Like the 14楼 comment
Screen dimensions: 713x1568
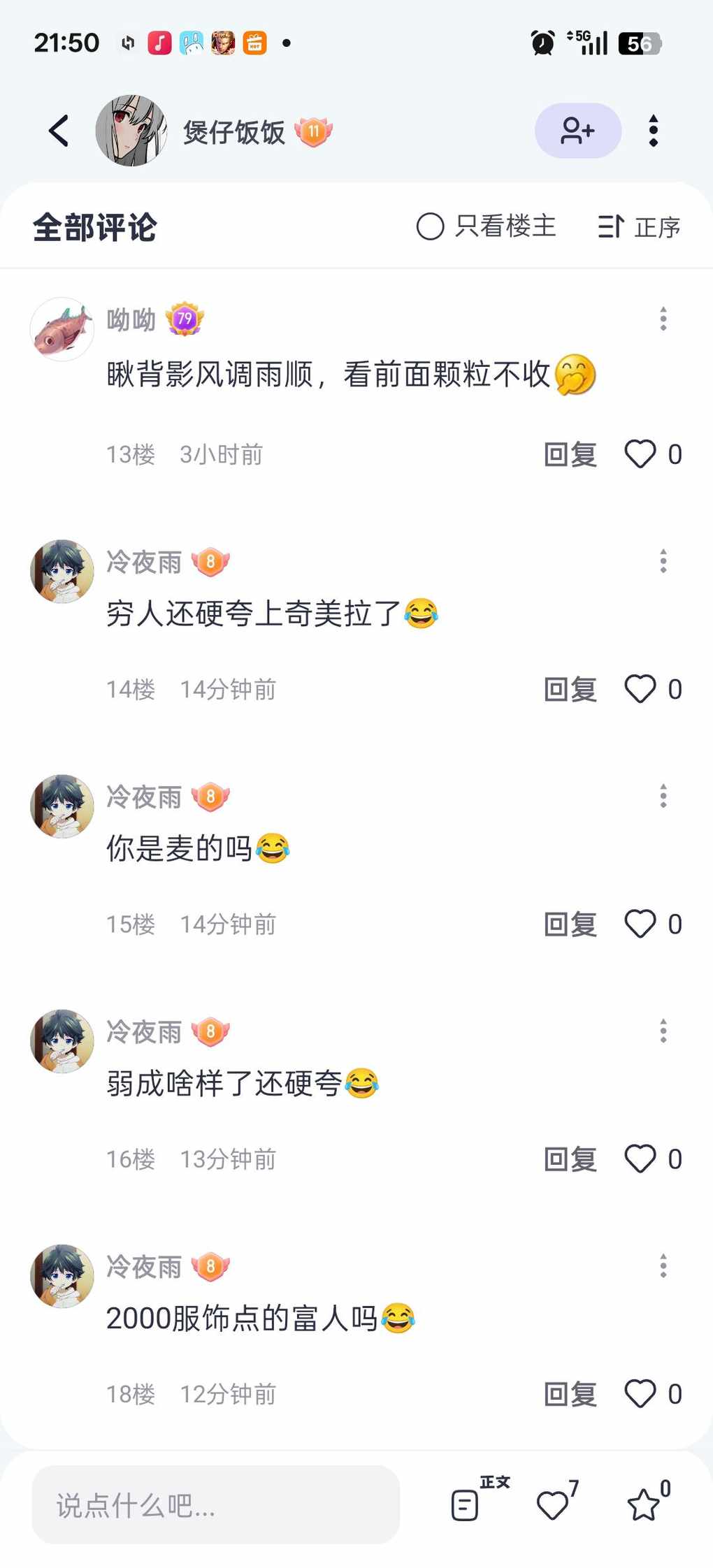click(640, 689)
